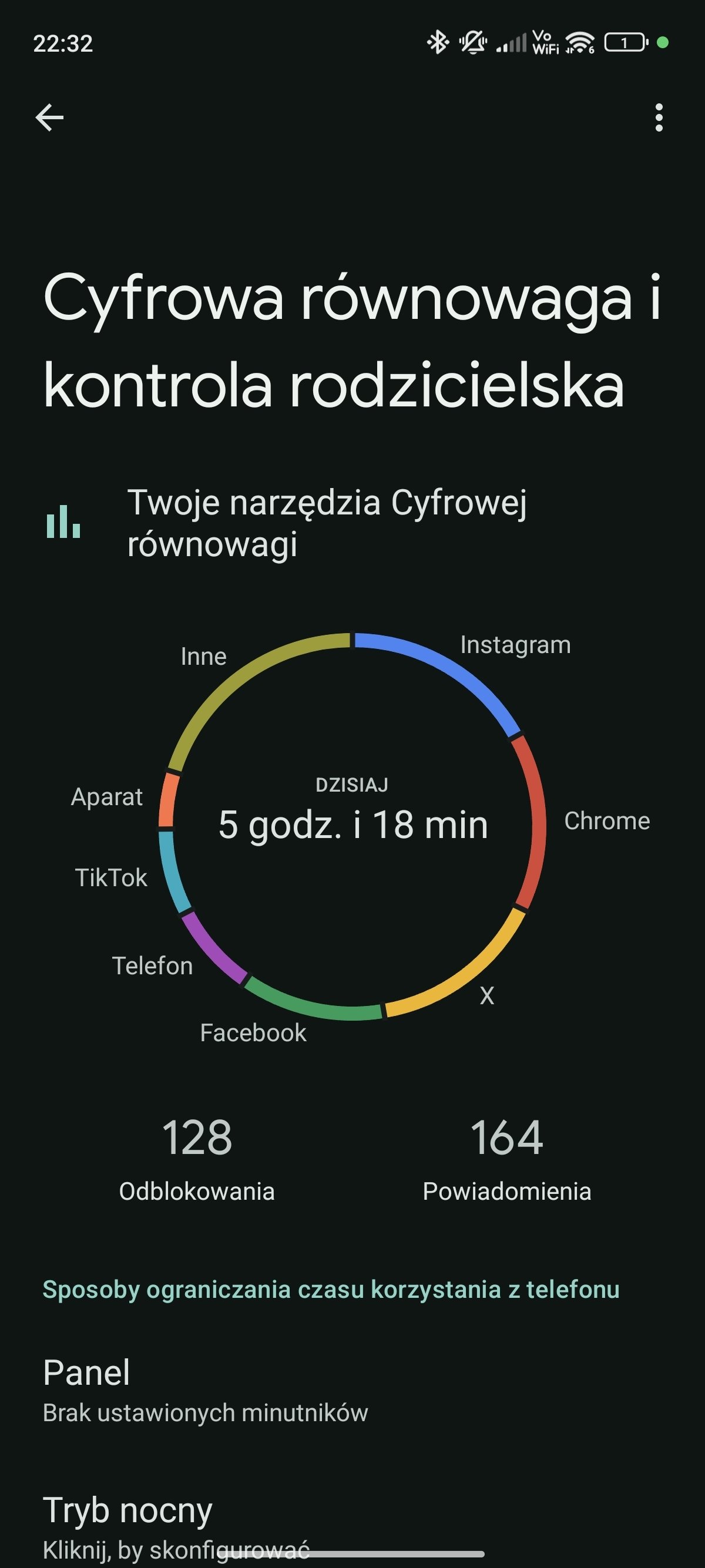Viewport: 705px width, 1568px height.
Task: Go back using the arrow icon
Action: pyautogui.click(x=49, y=117)
